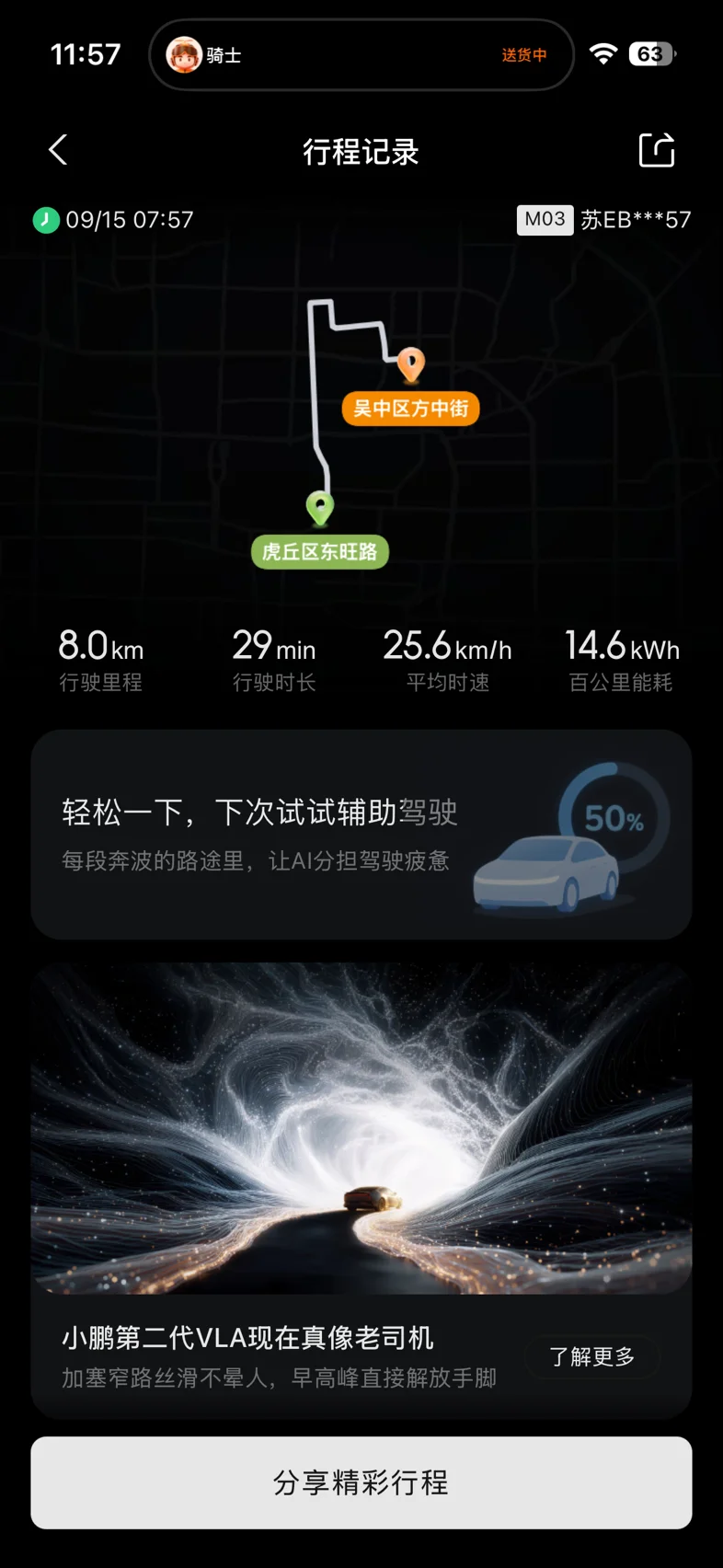The width and height of the screenshot is (723, 1568).
Task: Open the 轻松一下 assisted-driving card
Action: tap(361, 835)
